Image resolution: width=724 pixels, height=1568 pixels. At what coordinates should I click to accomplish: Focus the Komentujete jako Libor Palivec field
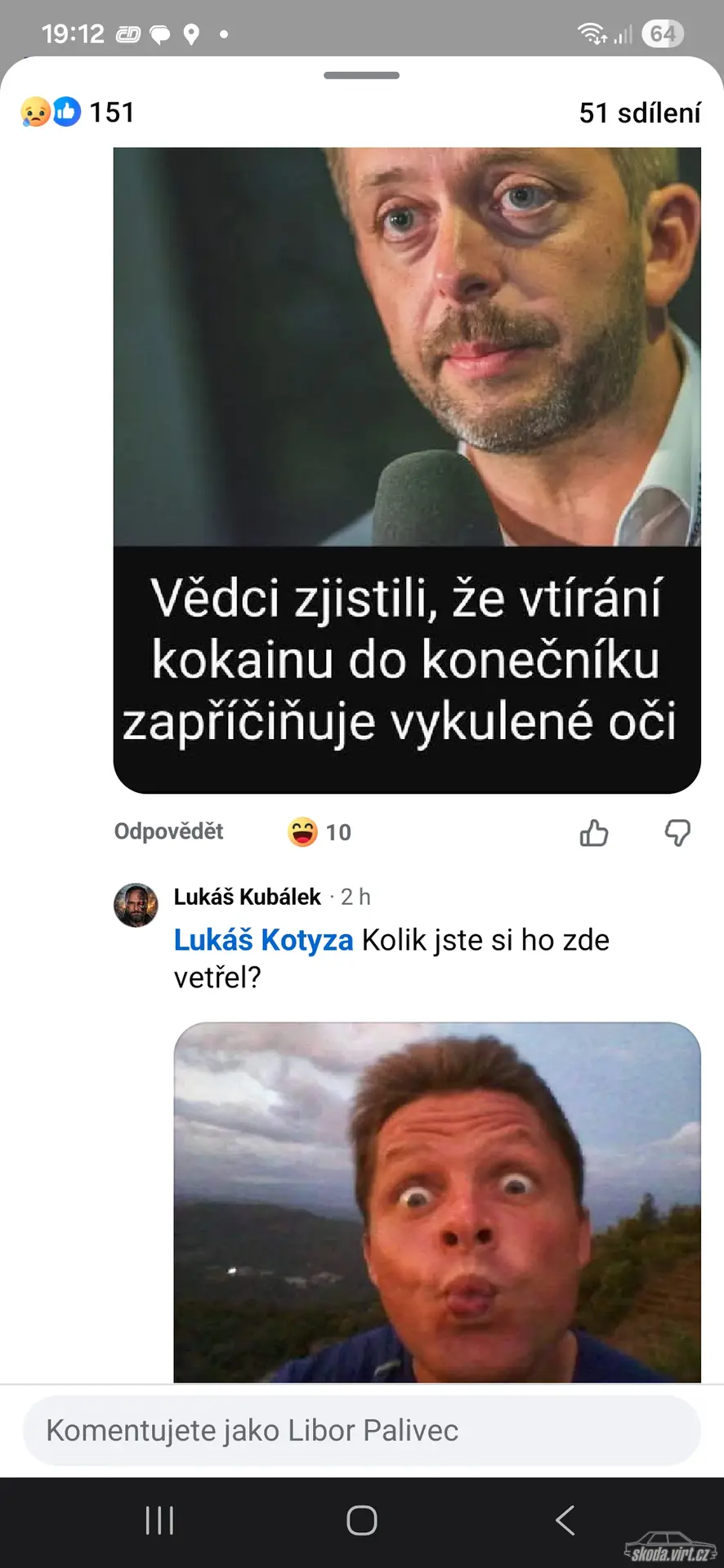[x=362, y=1430]
